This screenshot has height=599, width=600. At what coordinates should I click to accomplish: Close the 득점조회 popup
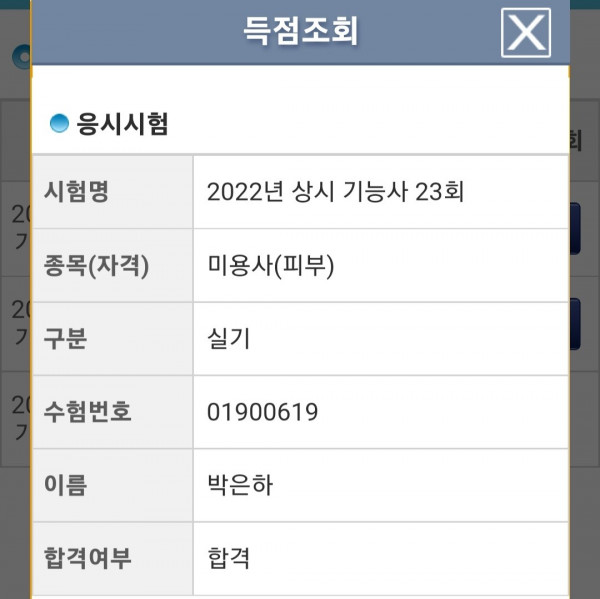pos(525,32)
